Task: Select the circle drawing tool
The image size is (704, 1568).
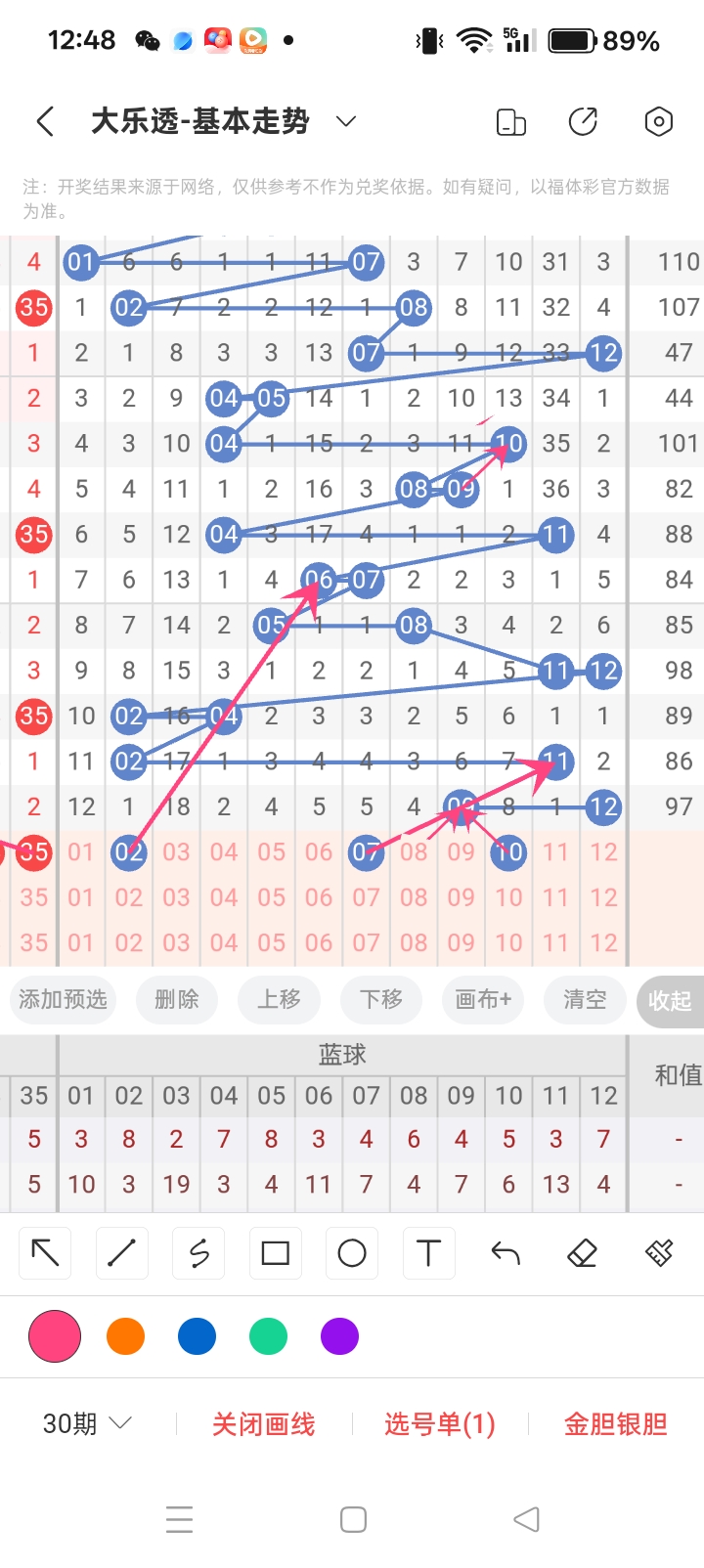Action: click(351, 1252)
